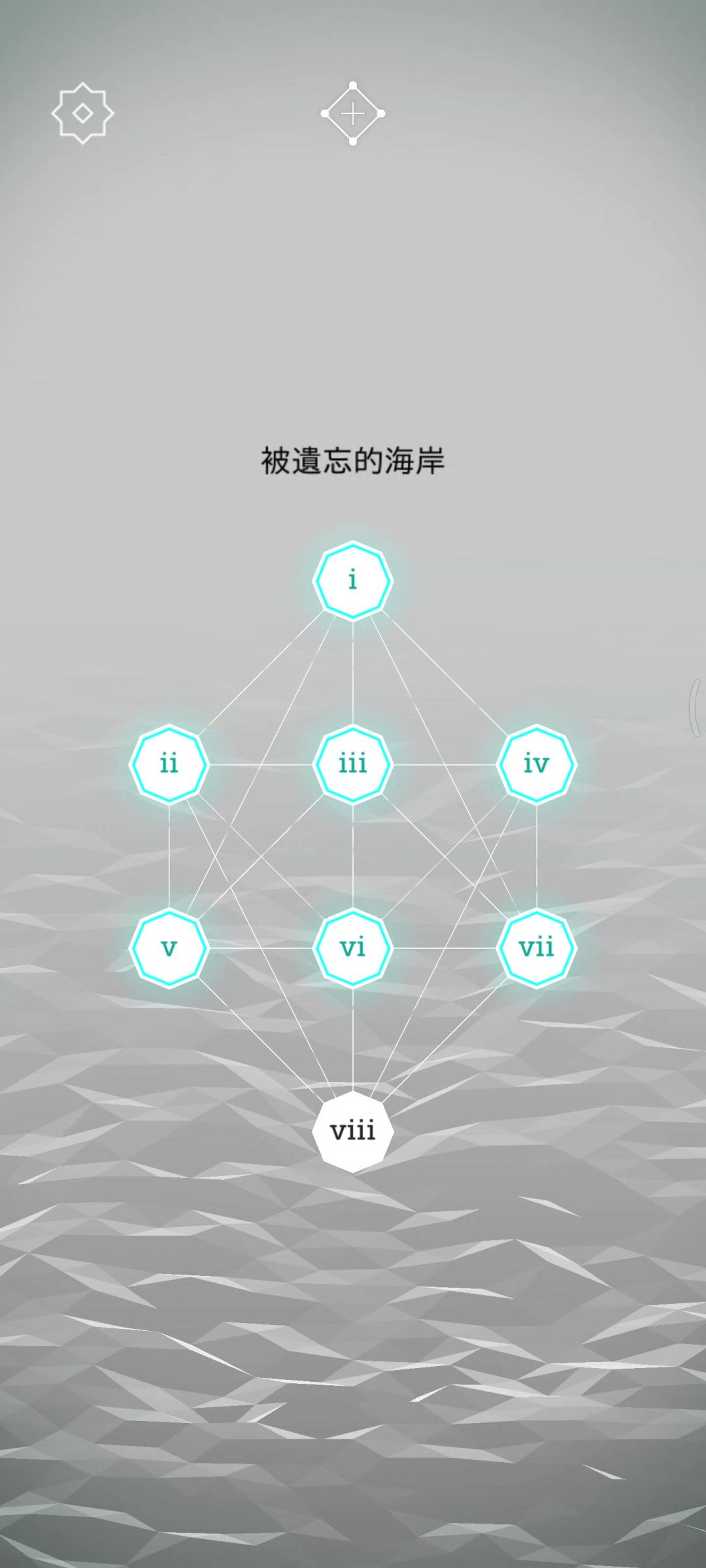The image size is (706, 1568).
Task: Play level vi
Action: (x=353, y=947)
